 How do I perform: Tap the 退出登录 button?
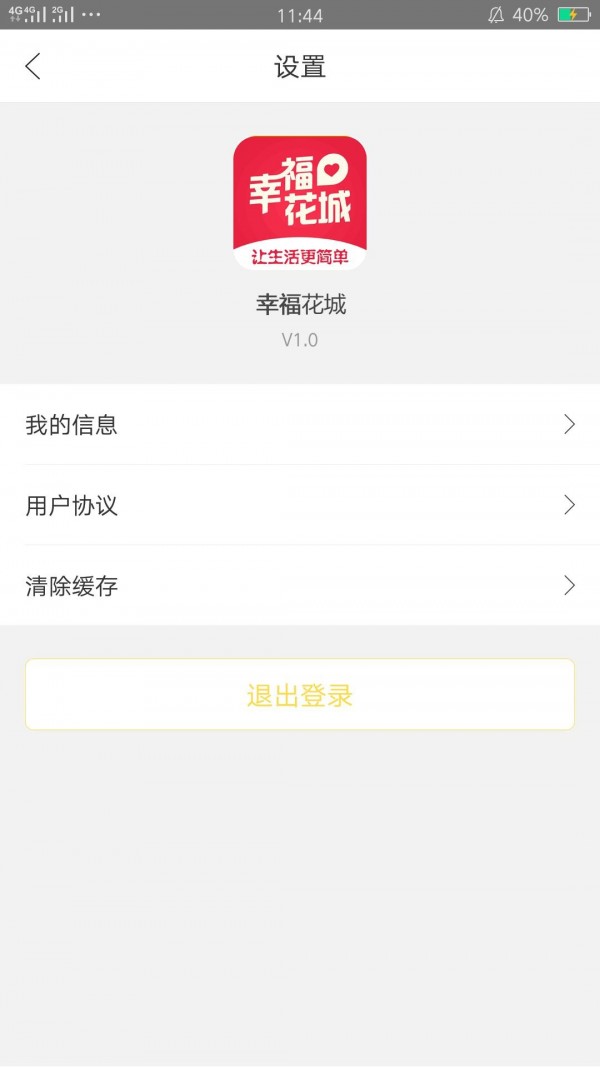pyautogui.click(x=300, y=694)
